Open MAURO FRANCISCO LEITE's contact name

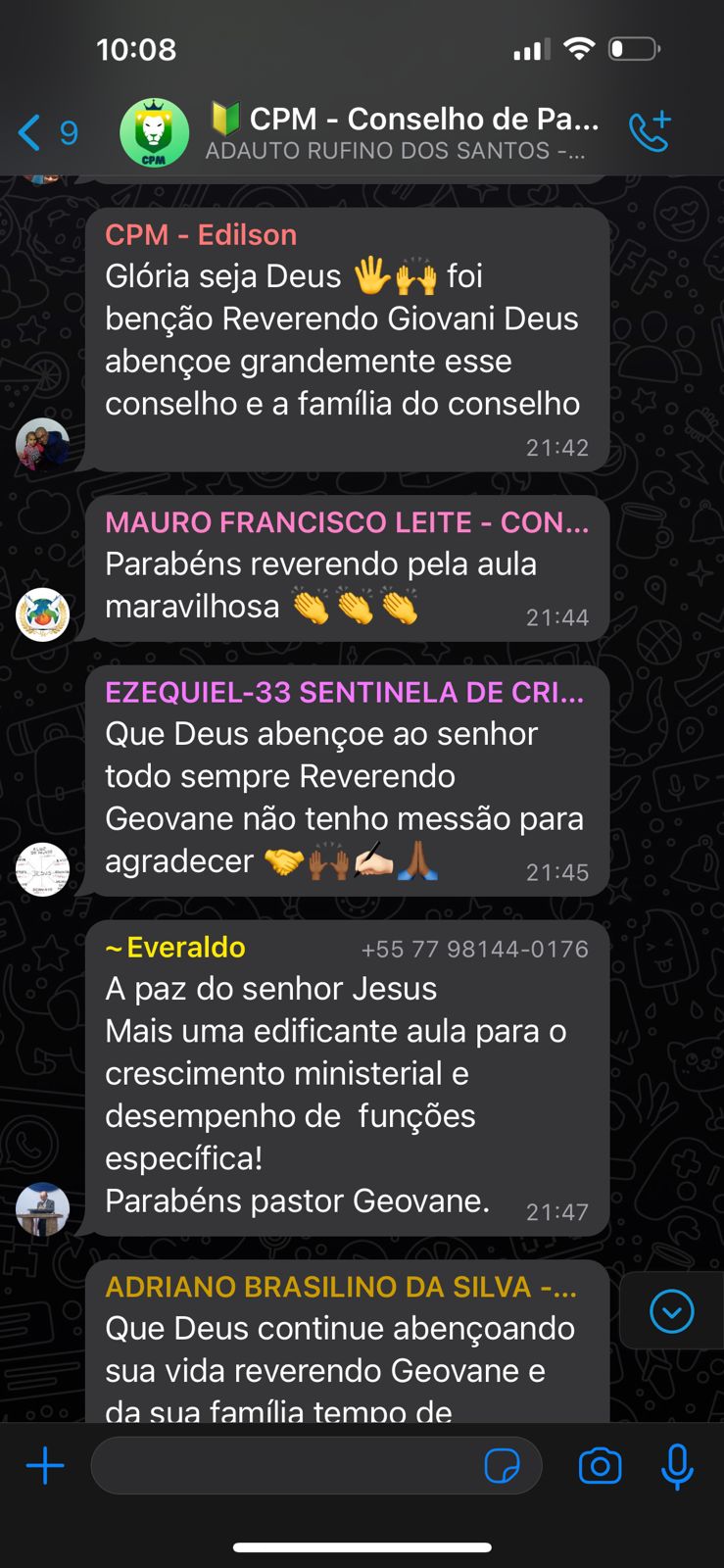346,522
